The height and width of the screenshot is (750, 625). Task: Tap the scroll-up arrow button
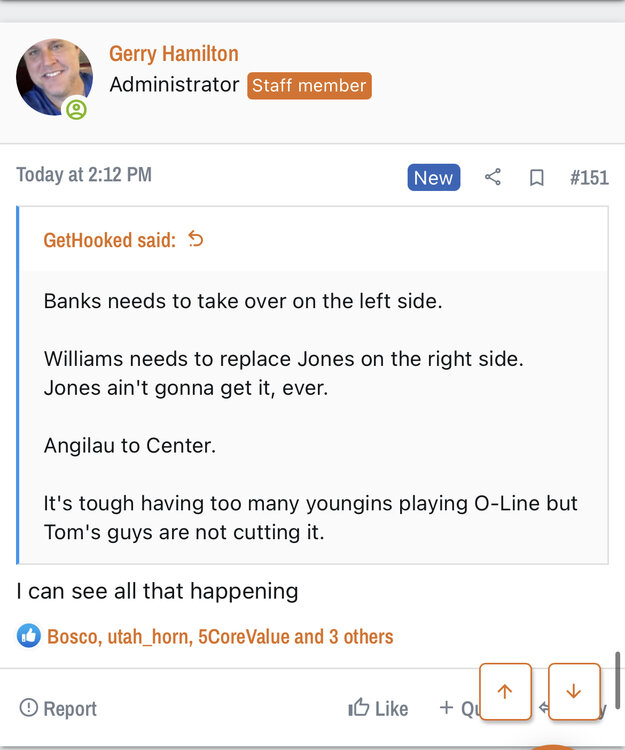coord(505,691)
